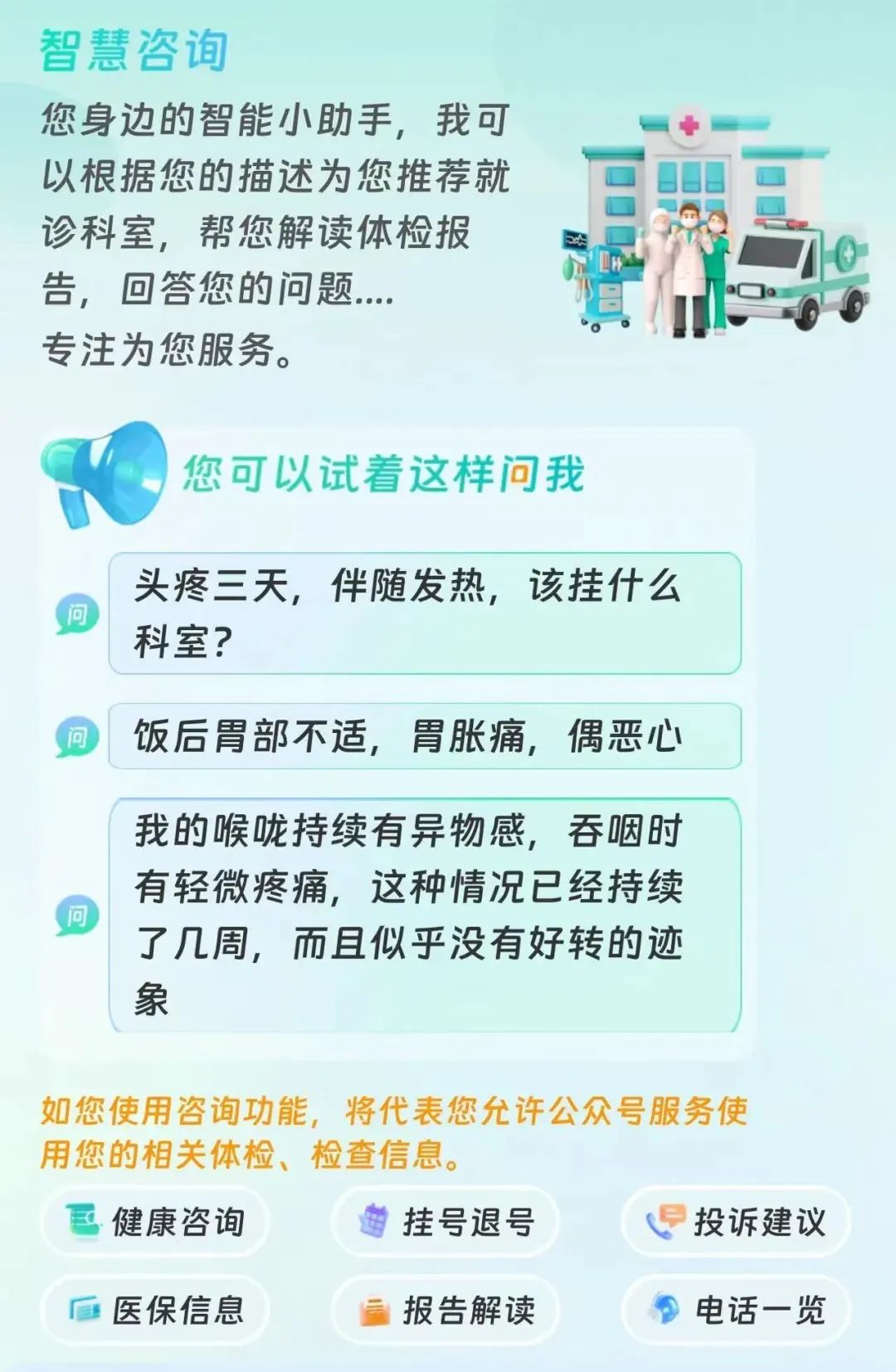Open 电话一览
Image resolution: width=896 pixels, height=1372 pixels.
coord(737,1311)
